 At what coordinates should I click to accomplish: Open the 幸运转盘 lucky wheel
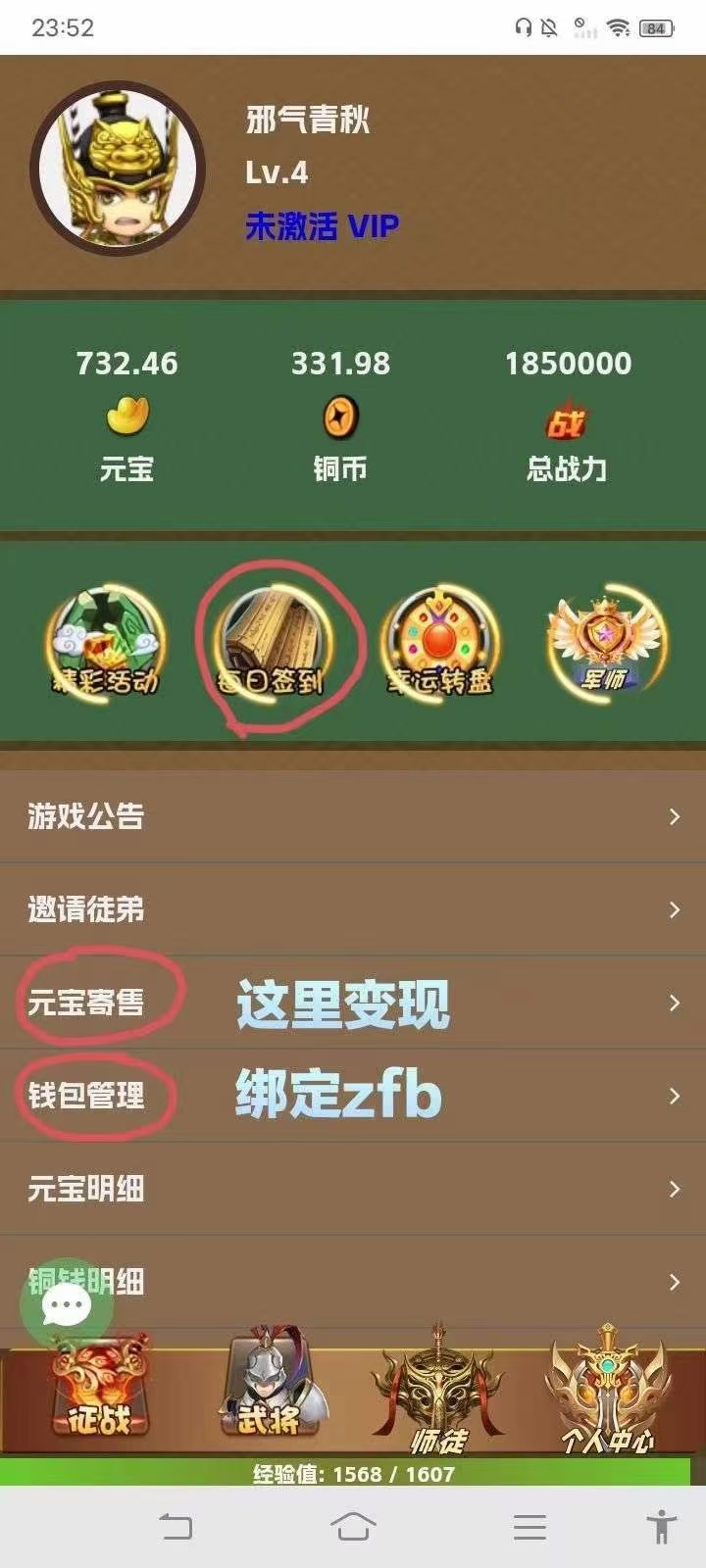point(439,642)
